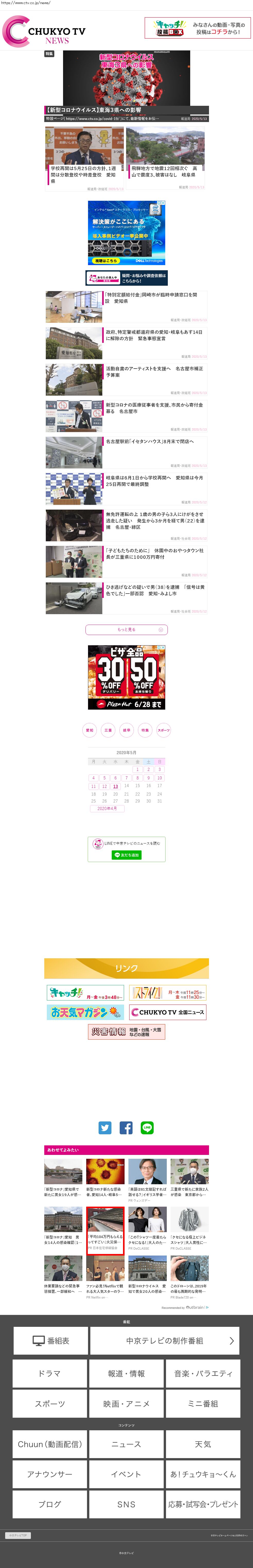Share the page on Facebook
The width and height of the screenshot is (253, 1568).
tap(126, 1128)
